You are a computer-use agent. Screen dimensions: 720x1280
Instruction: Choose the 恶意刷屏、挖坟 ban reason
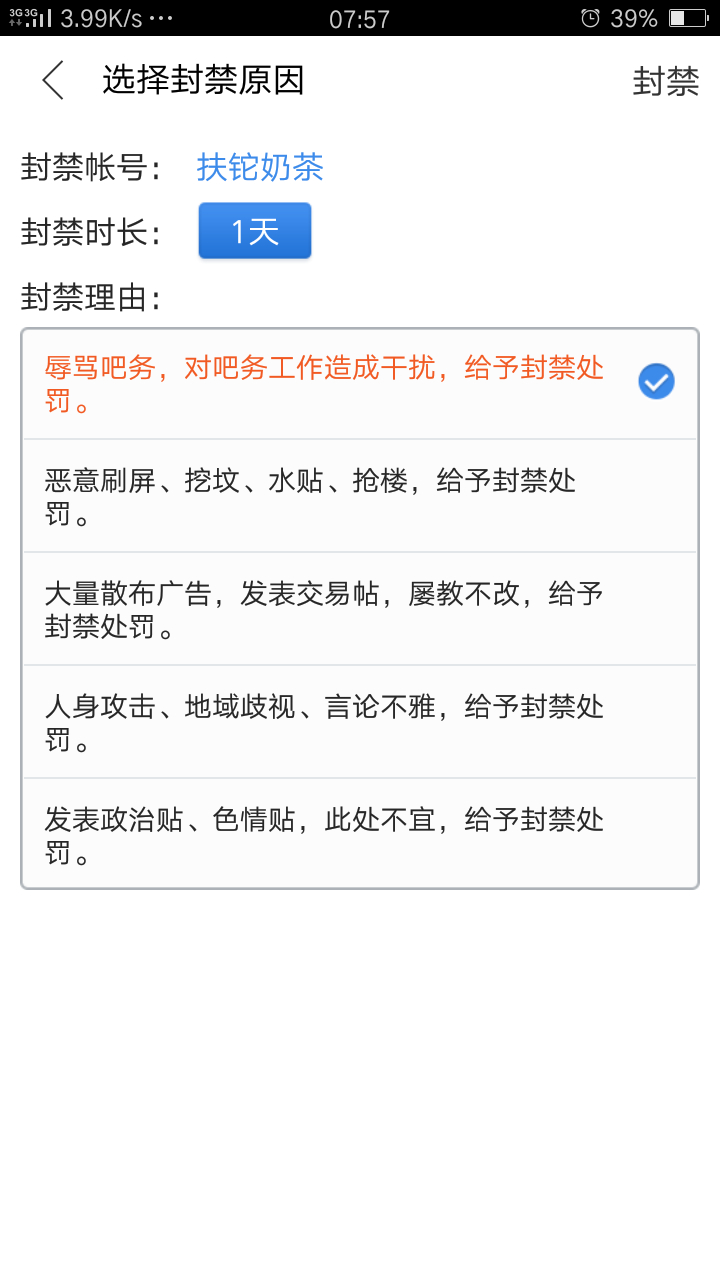(x=360, y=496)
